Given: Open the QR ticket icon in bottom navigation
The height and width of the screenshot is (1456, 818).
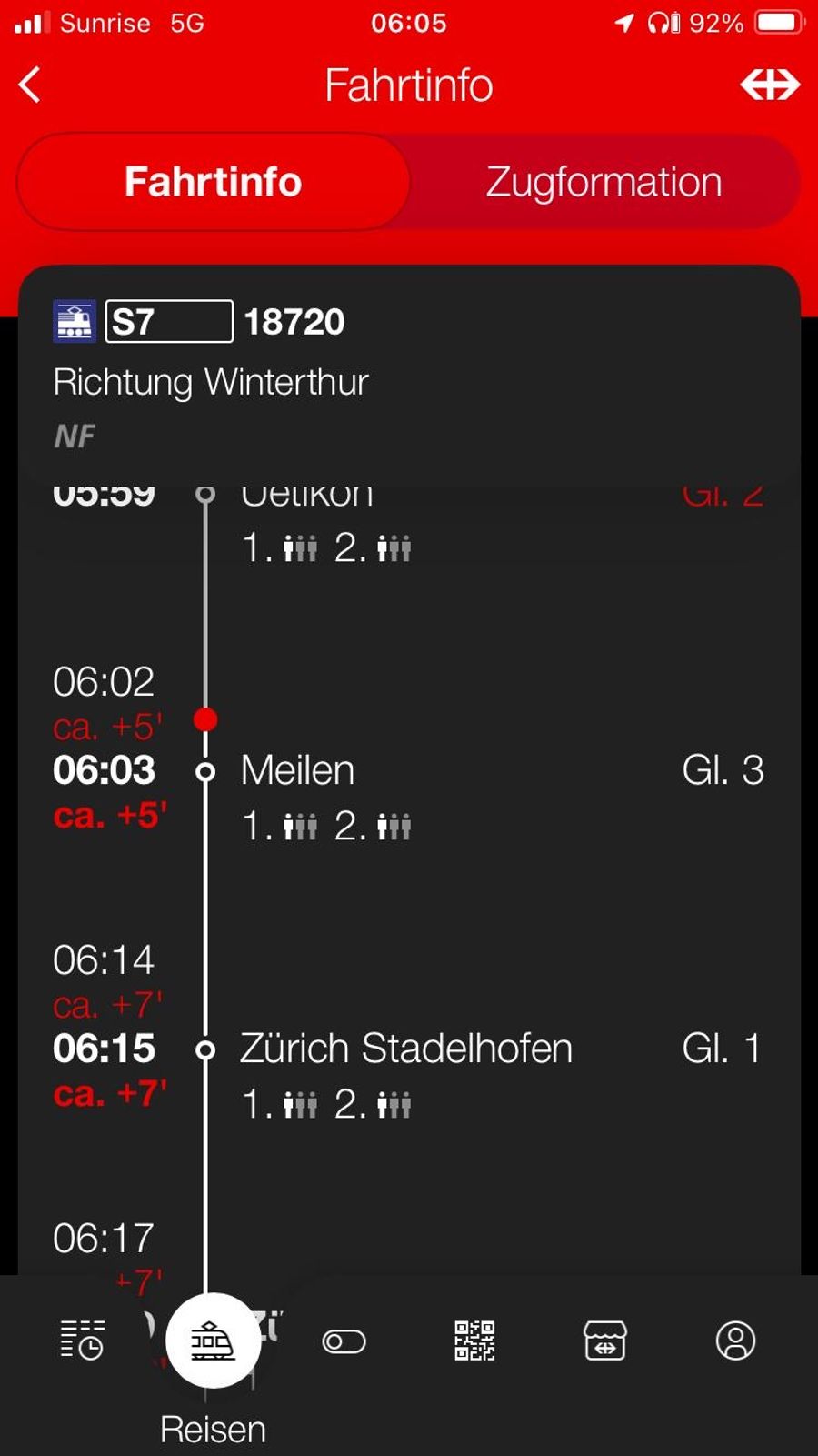Looking at the screenshot, I should [x=474, y=1341].
